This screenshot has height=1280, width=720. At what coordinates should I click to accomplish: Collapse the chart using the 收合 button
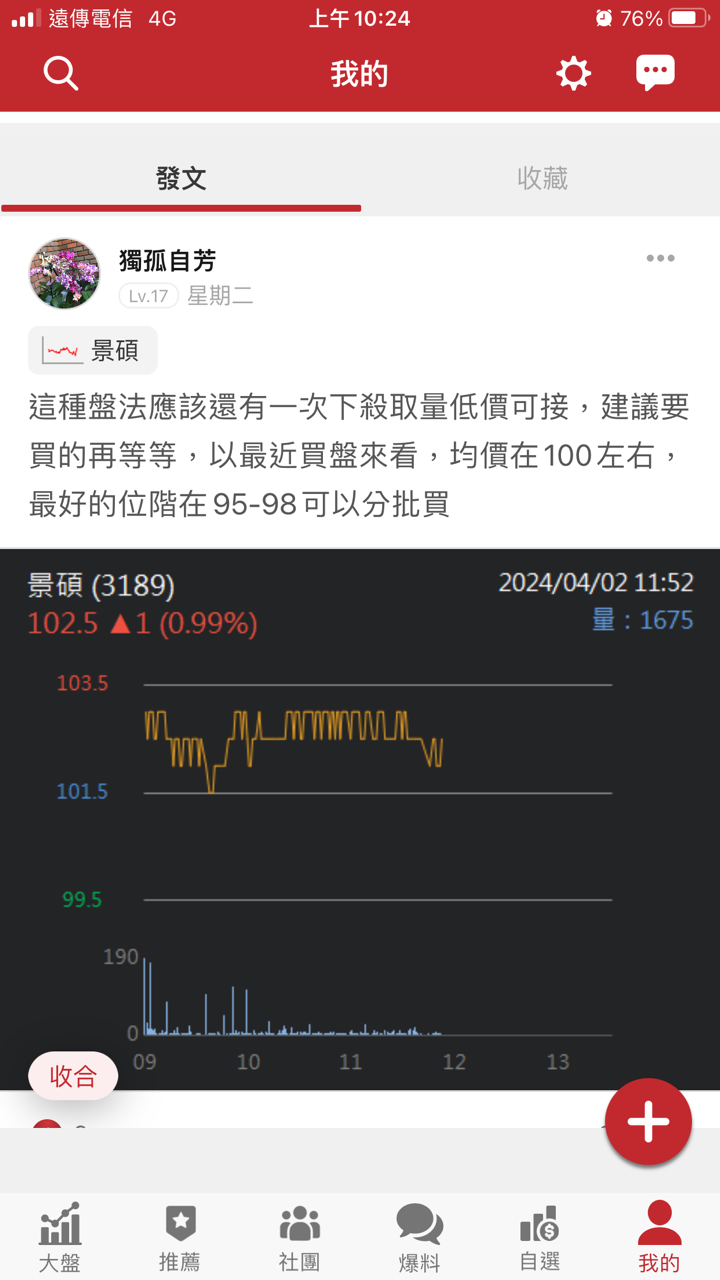tap(74, 1075)
